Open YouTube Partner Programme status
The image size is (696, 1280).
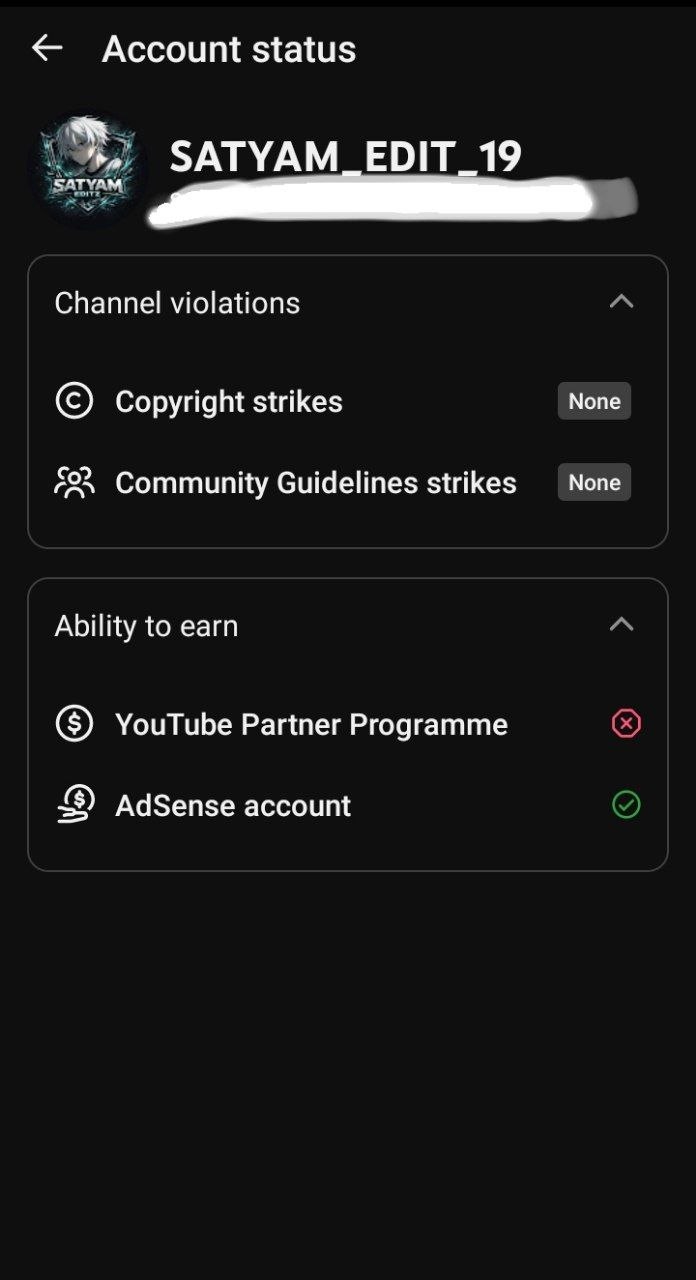pos(347,724)
